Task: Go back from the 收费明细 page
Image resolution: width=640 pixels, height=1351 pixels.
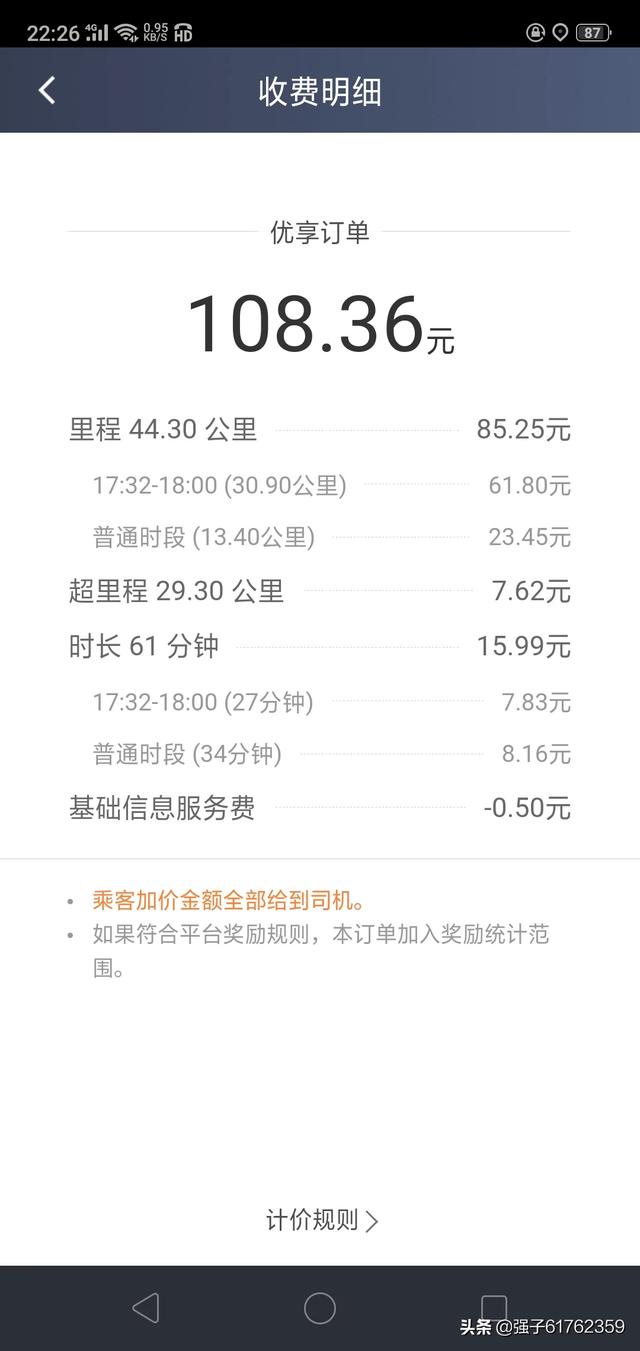Action: click(47, 91)
